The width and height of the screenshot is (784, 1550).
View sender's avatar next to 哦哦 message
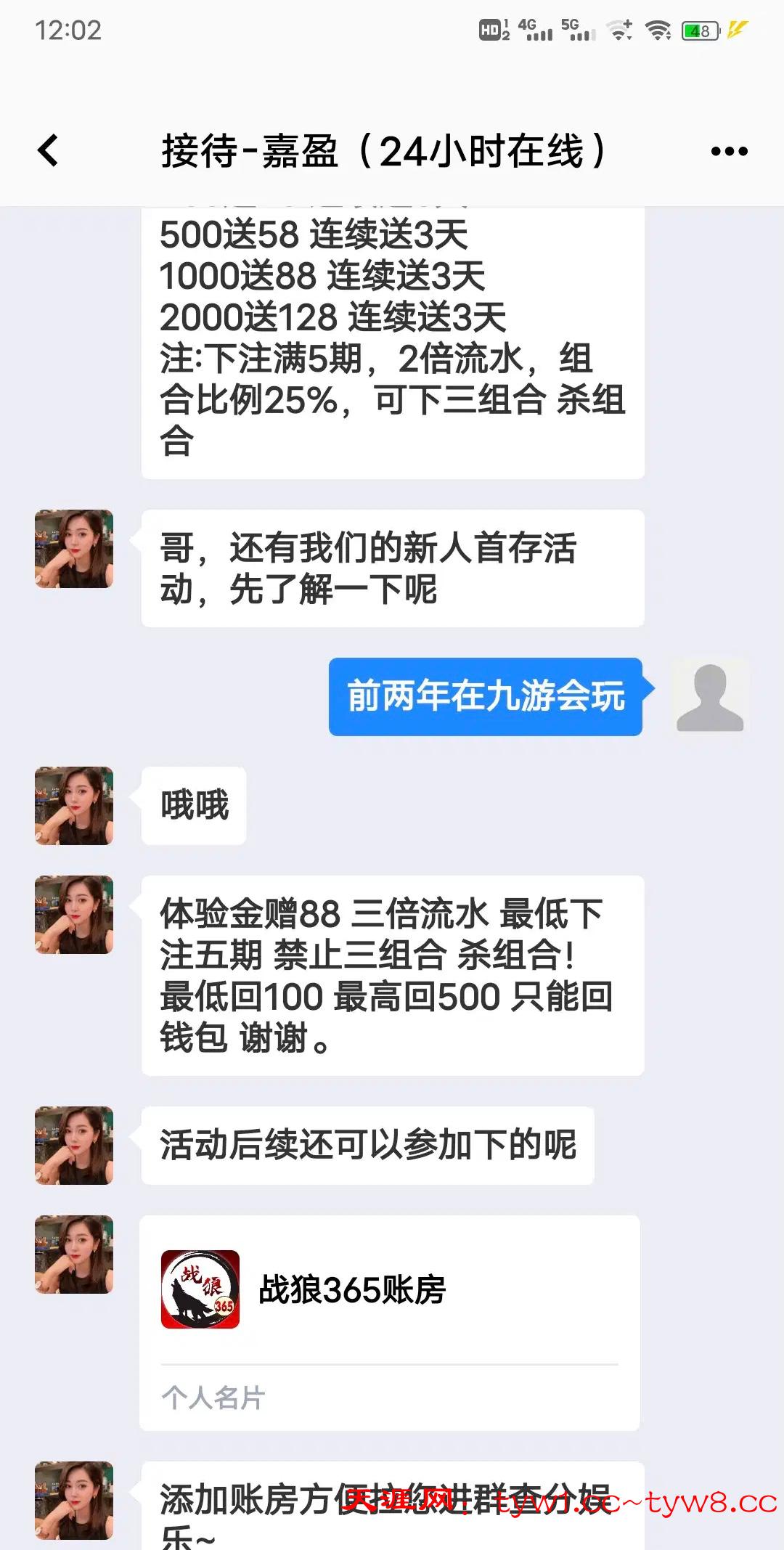[74, 805]
